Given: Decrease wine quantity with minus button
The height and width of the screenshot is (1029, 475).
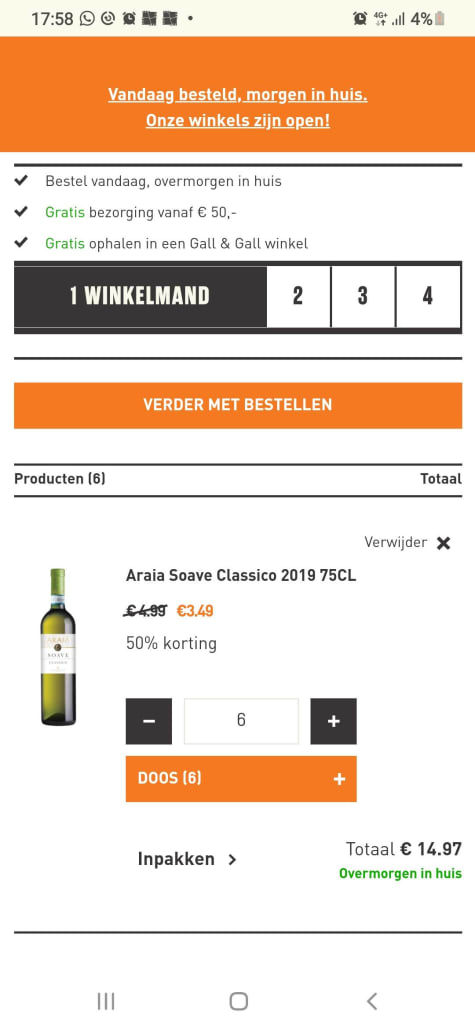Looking at the screenshot, I should (x=149, y=721).
